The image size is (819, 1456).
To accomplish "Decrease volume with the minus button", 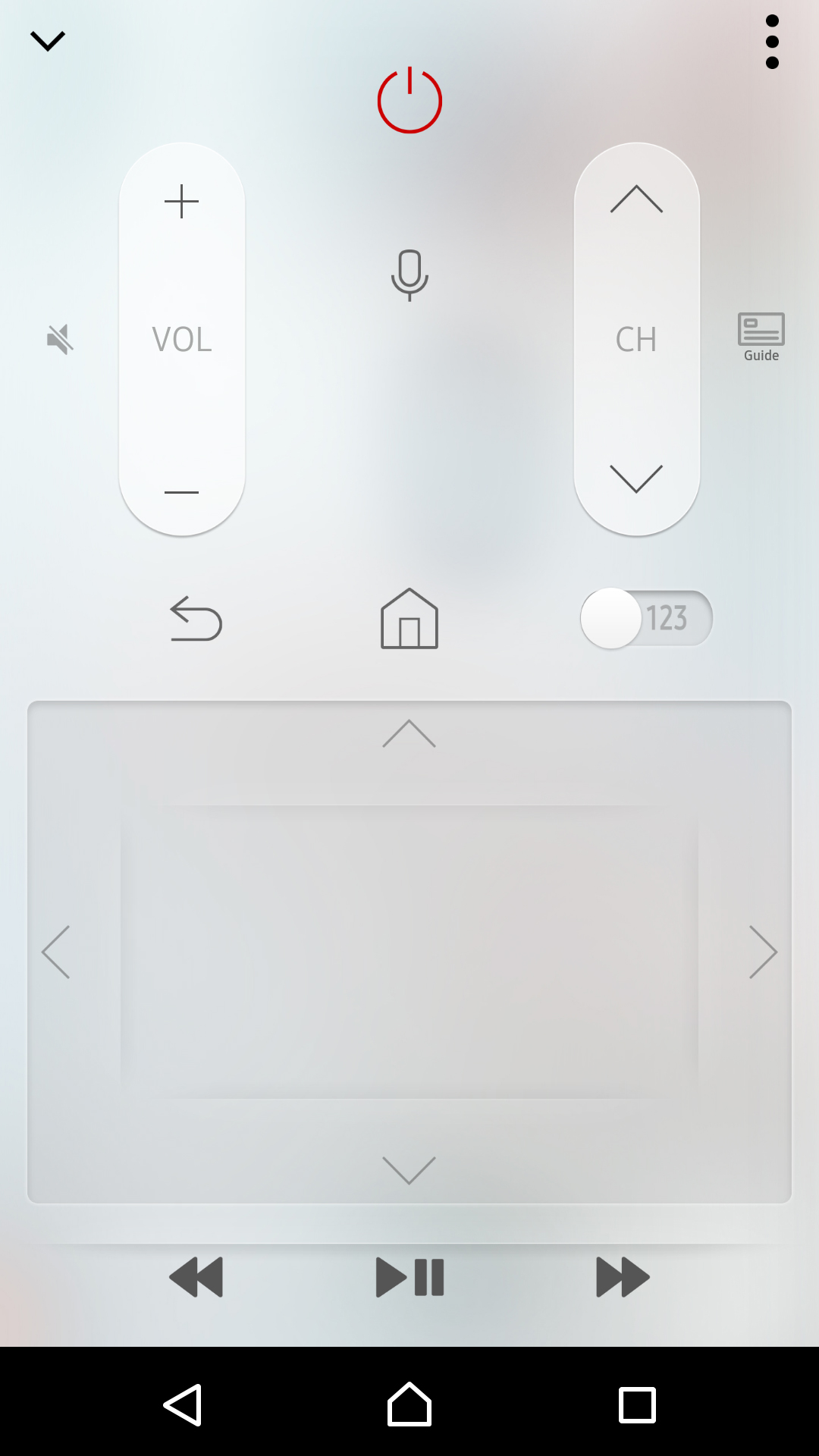I will pyautogui.click(x=181, y=492).
